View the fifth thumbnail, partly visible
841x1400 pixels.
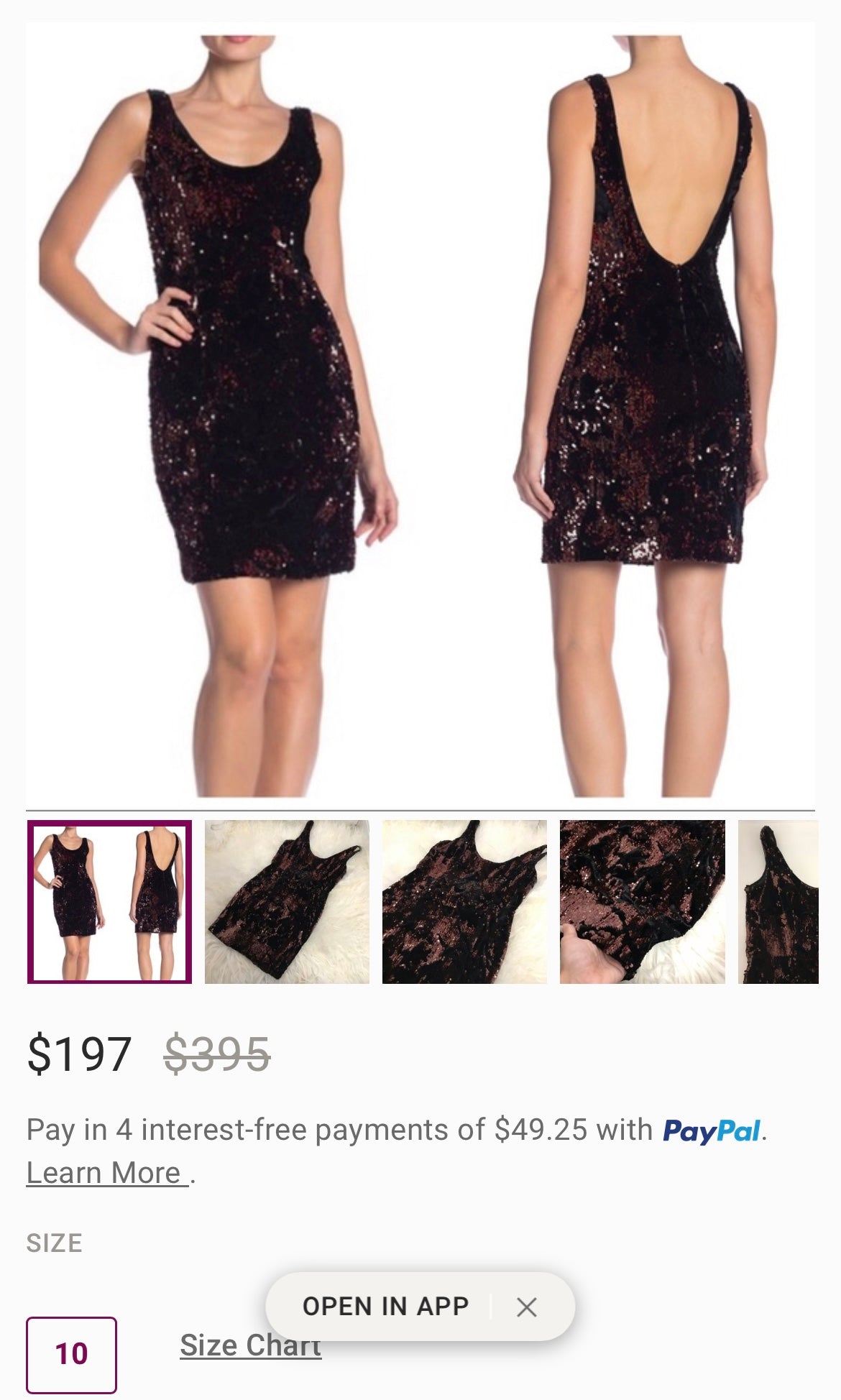778,901
